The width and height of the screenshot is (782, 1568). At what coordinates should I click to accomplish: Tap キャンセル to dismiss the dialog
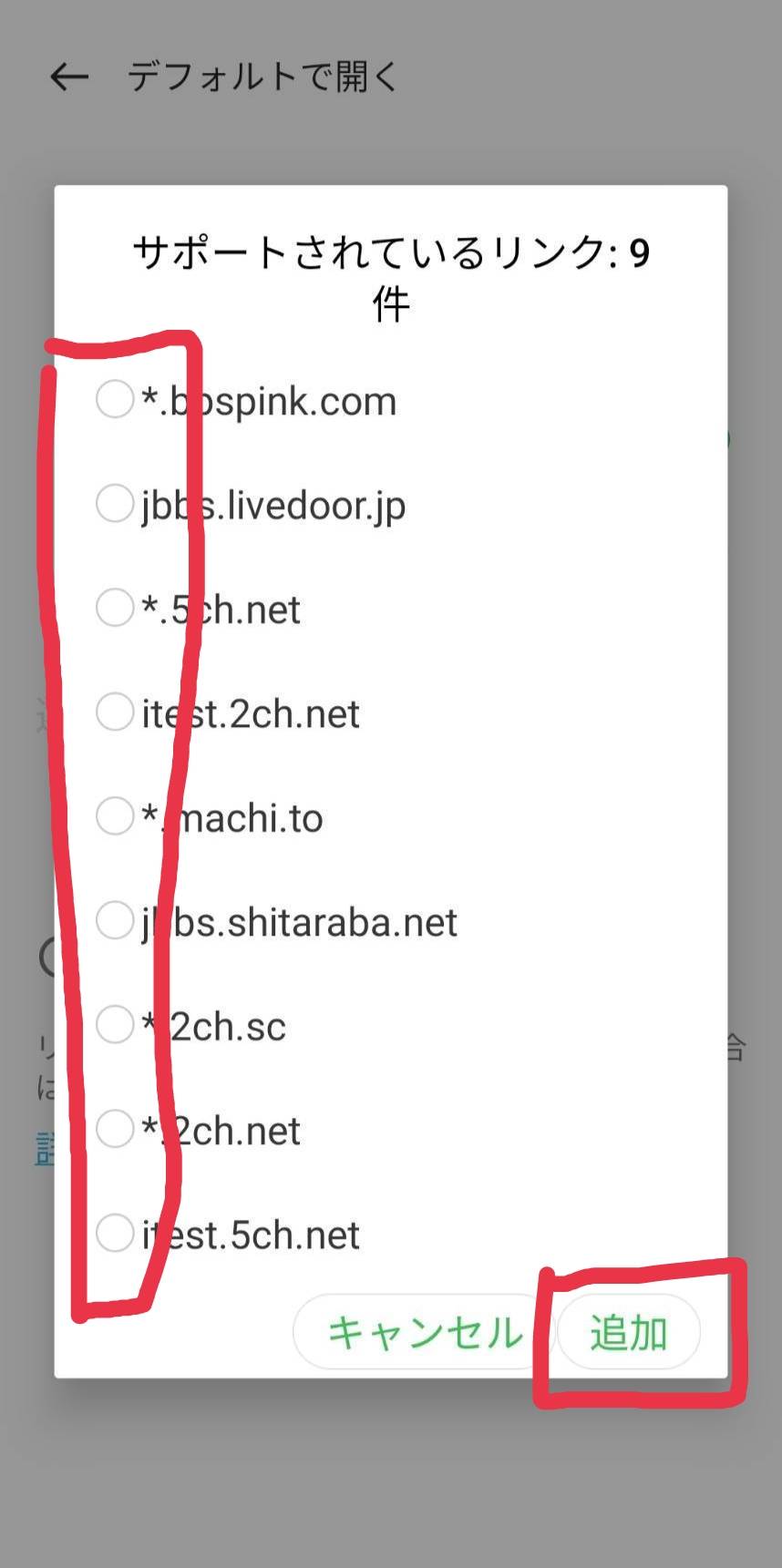424,1332
